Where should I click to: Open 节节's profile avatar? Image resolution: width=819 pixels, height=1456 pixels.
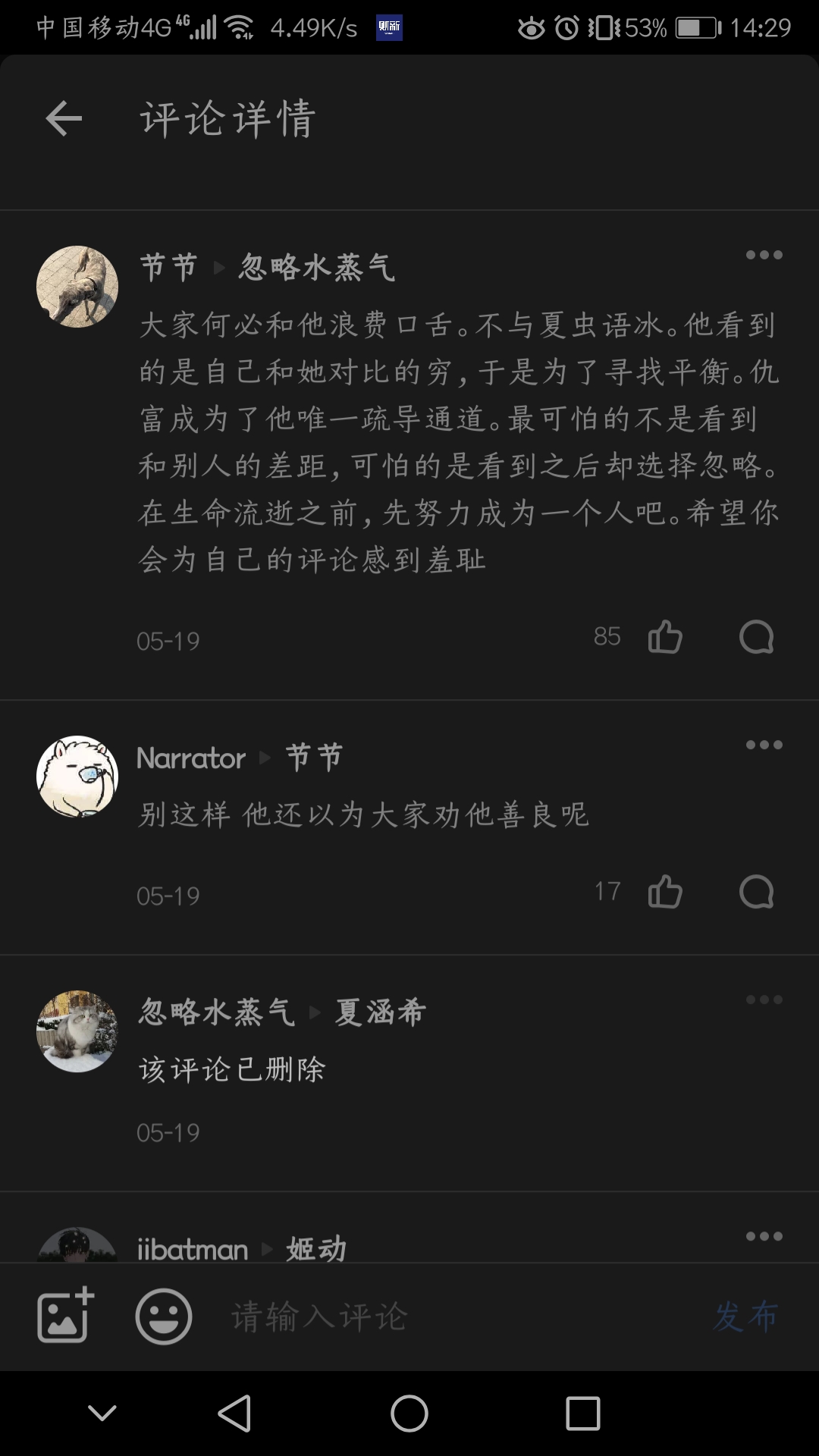[x=77, y=287]
